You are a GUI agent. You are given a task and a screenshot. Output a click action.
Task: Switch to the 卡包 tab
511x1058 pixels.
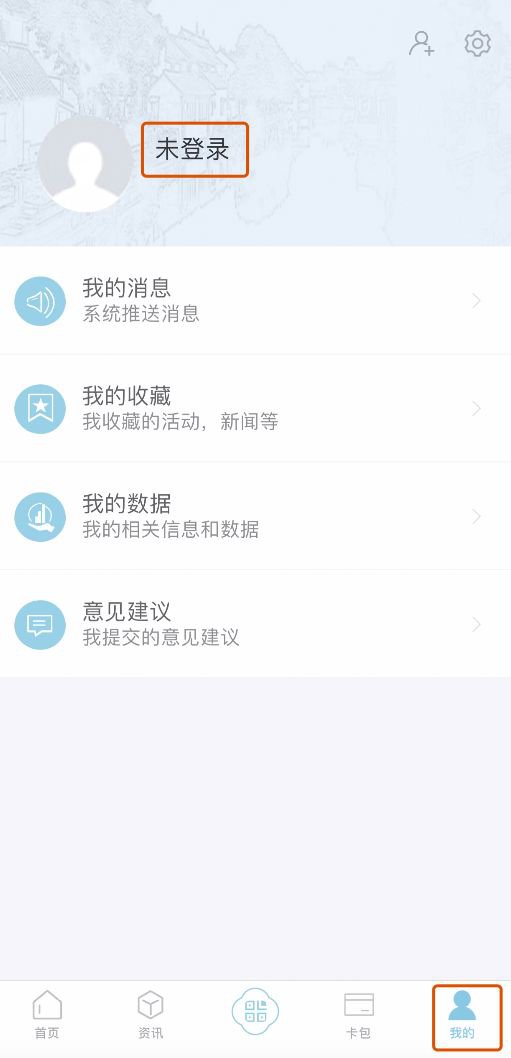358,1014
